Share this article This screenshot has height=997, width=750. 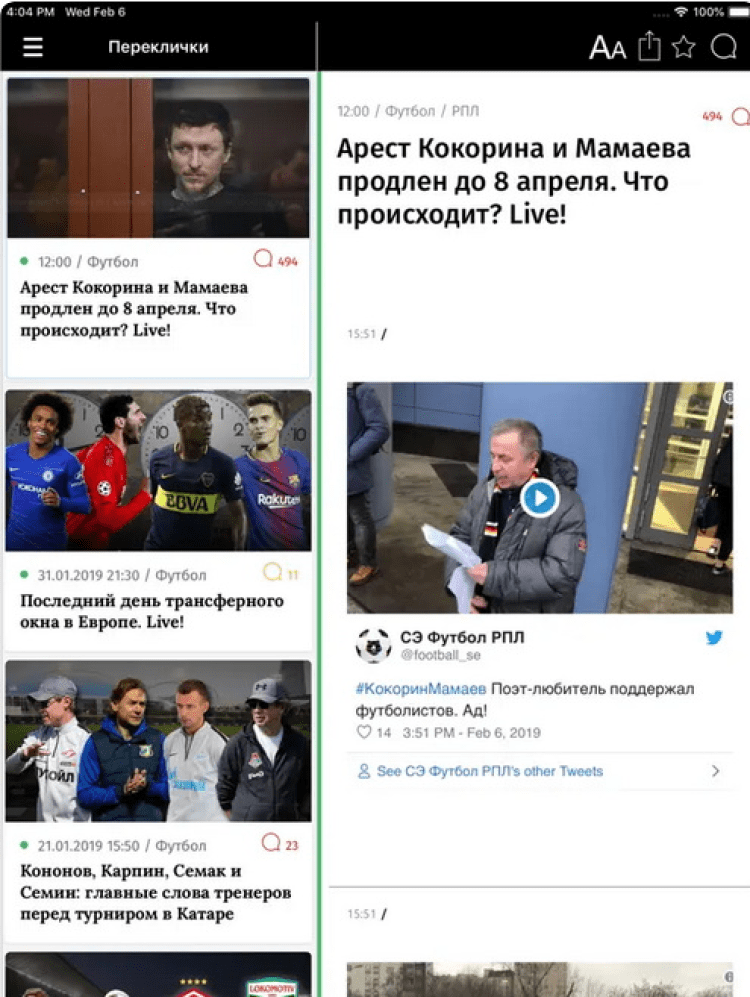650,47
